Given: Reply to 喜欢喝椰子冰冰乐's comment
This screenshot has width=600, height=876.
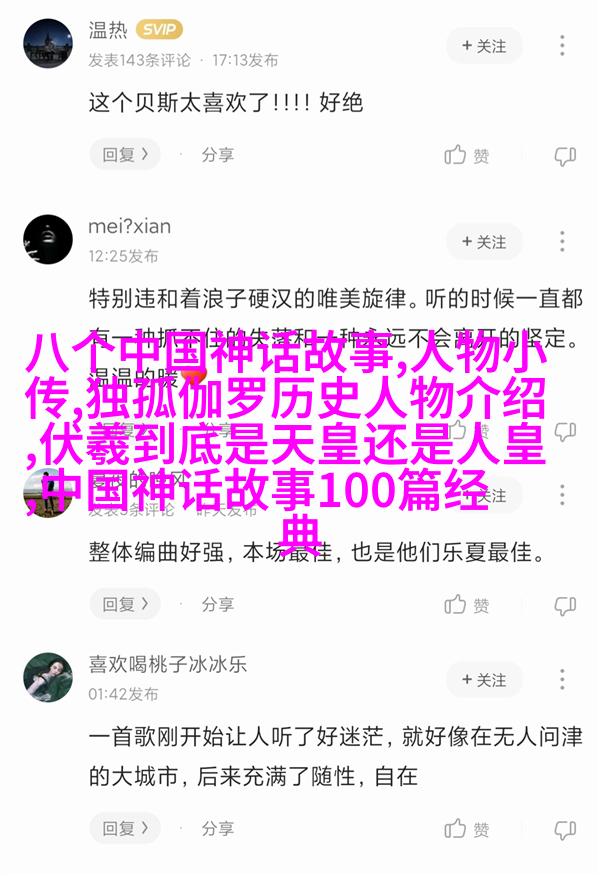Looking at the screenshot, I should 125,829.
